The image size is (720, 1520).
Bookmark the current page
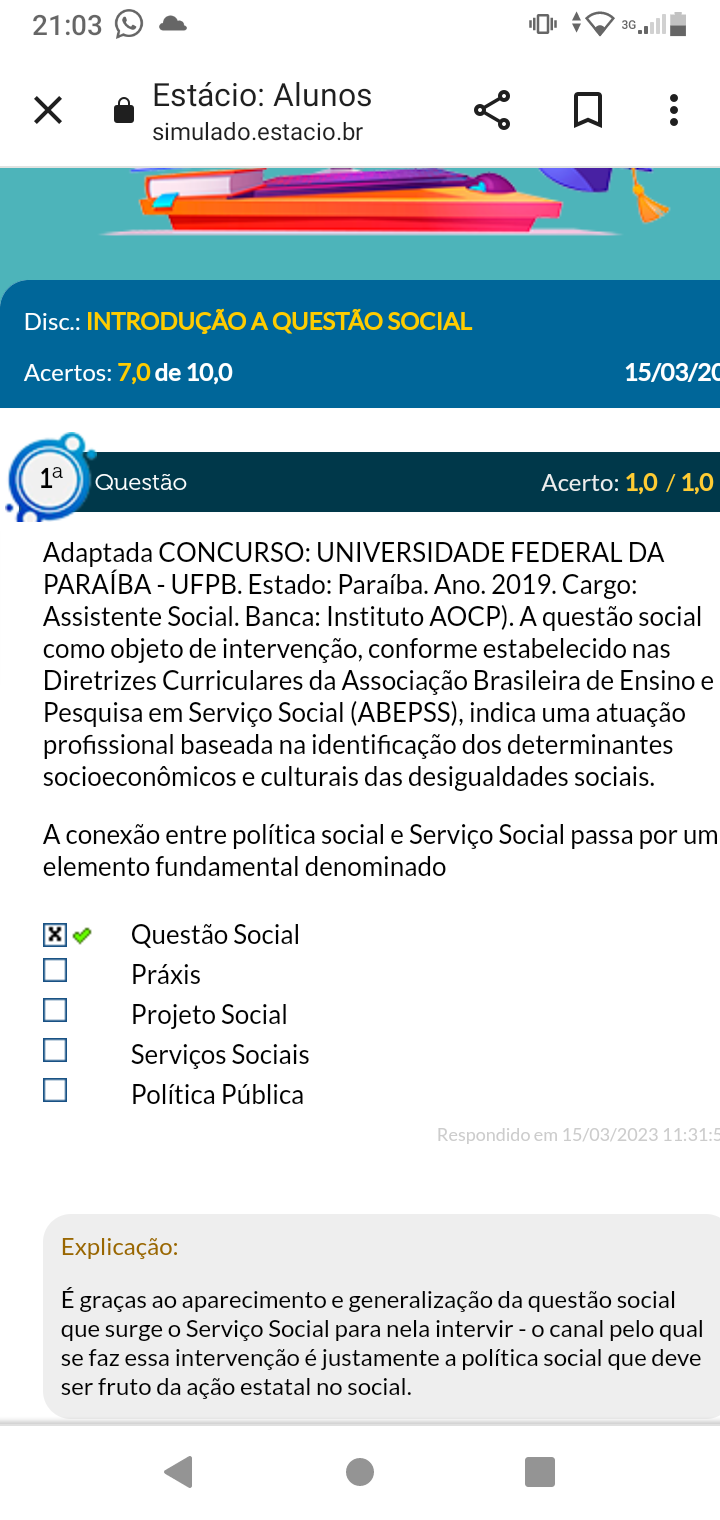click(588, 110)
